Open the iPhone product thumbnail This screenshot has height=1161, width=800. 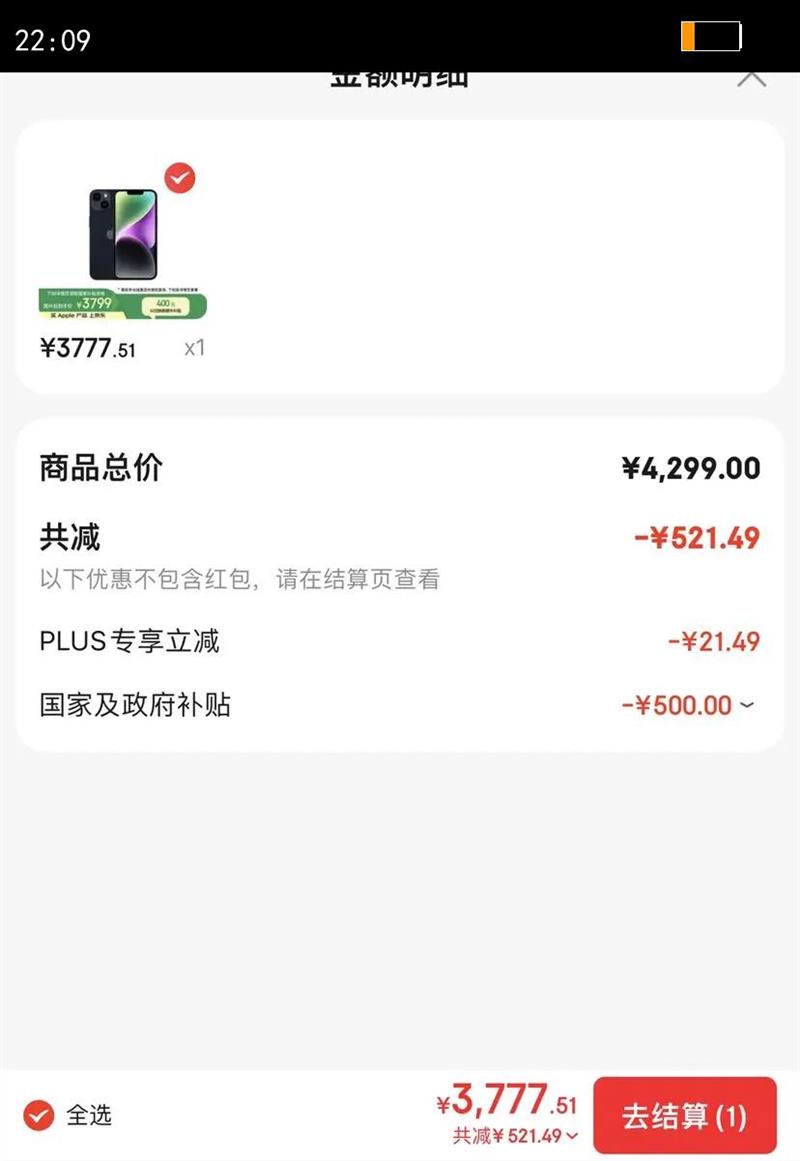[120, 232]
